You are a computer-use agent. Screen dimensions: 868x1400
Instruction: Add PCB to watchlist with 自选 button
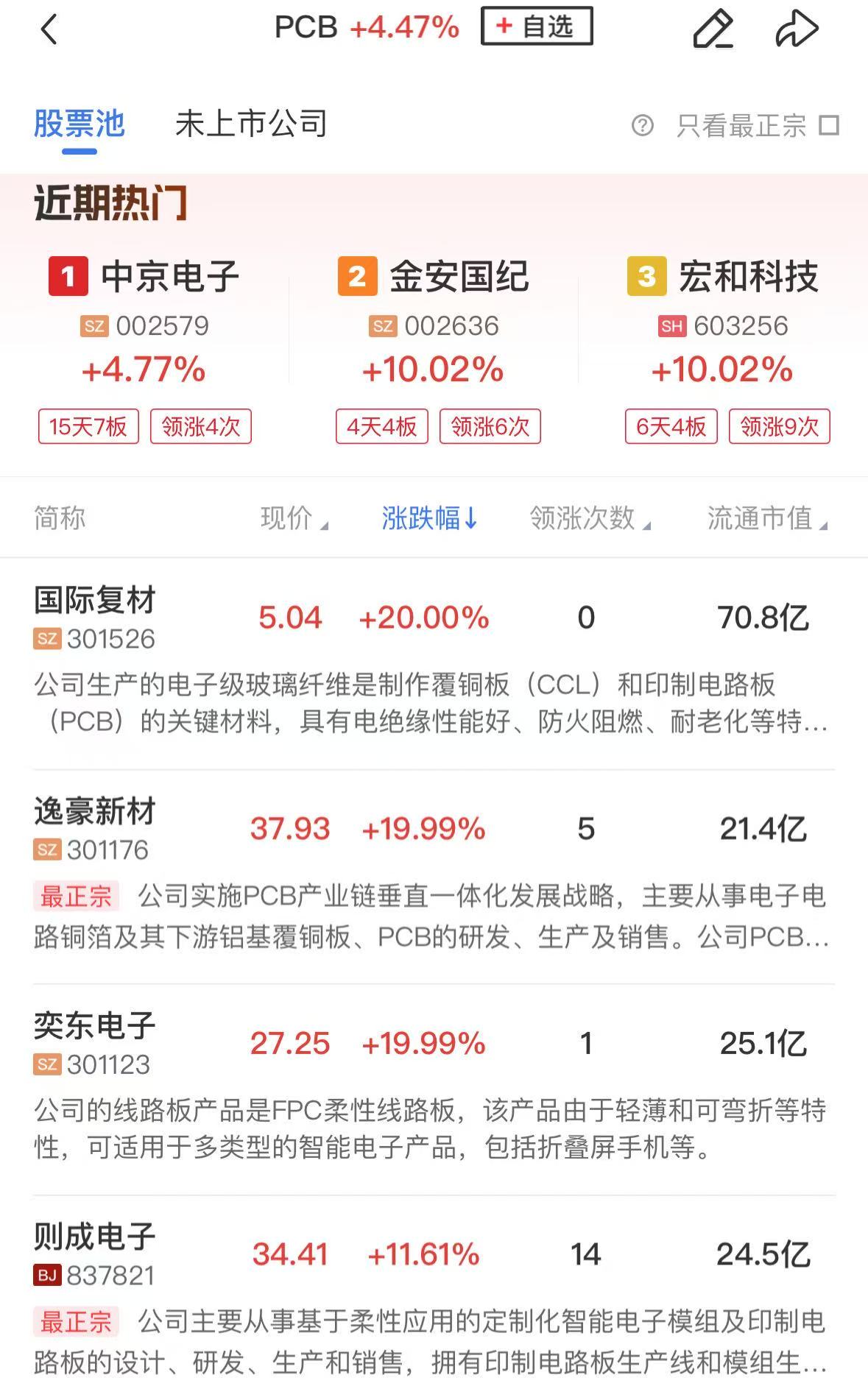tap(537, 26)
